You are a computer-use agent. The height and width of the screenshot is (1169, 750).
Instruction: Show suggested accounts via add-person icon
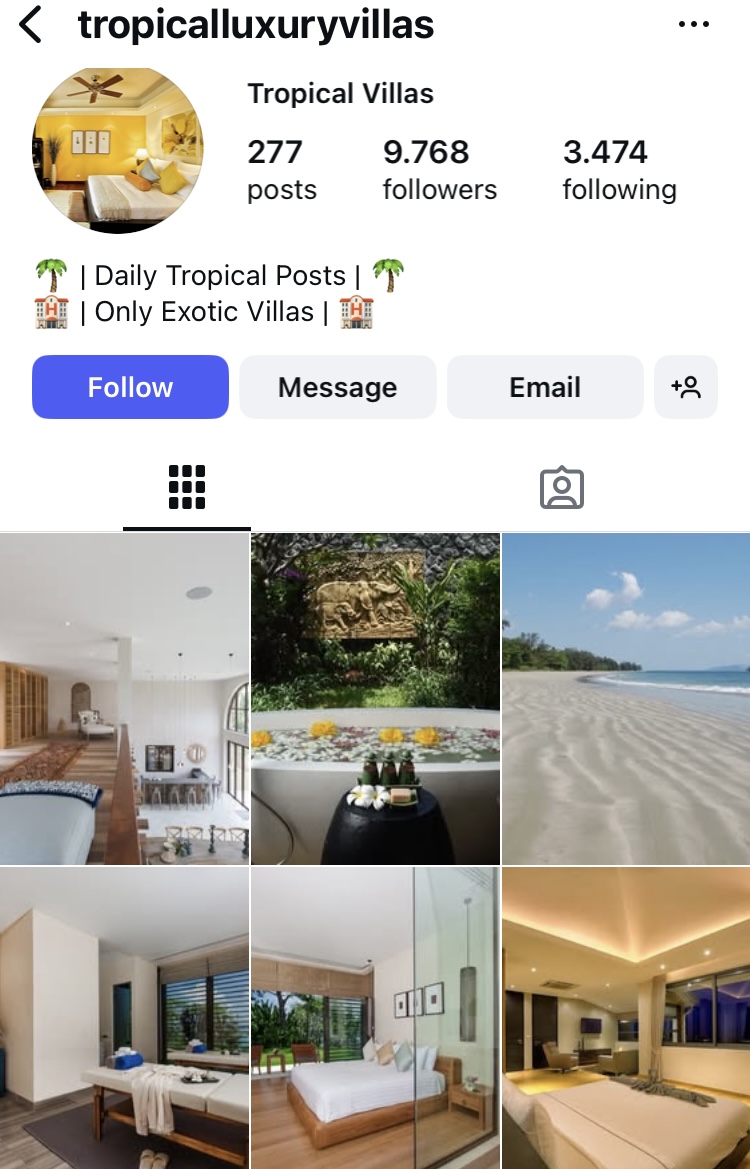(x=686, y=387)
